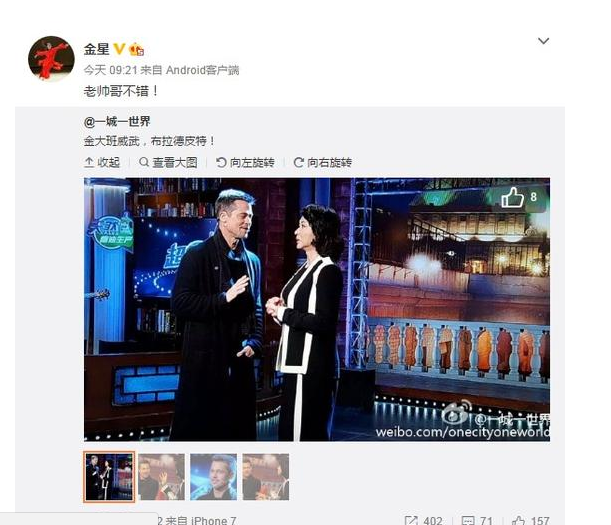
Task: Open the @一城一世界 profile link
Action: [117, 122]
